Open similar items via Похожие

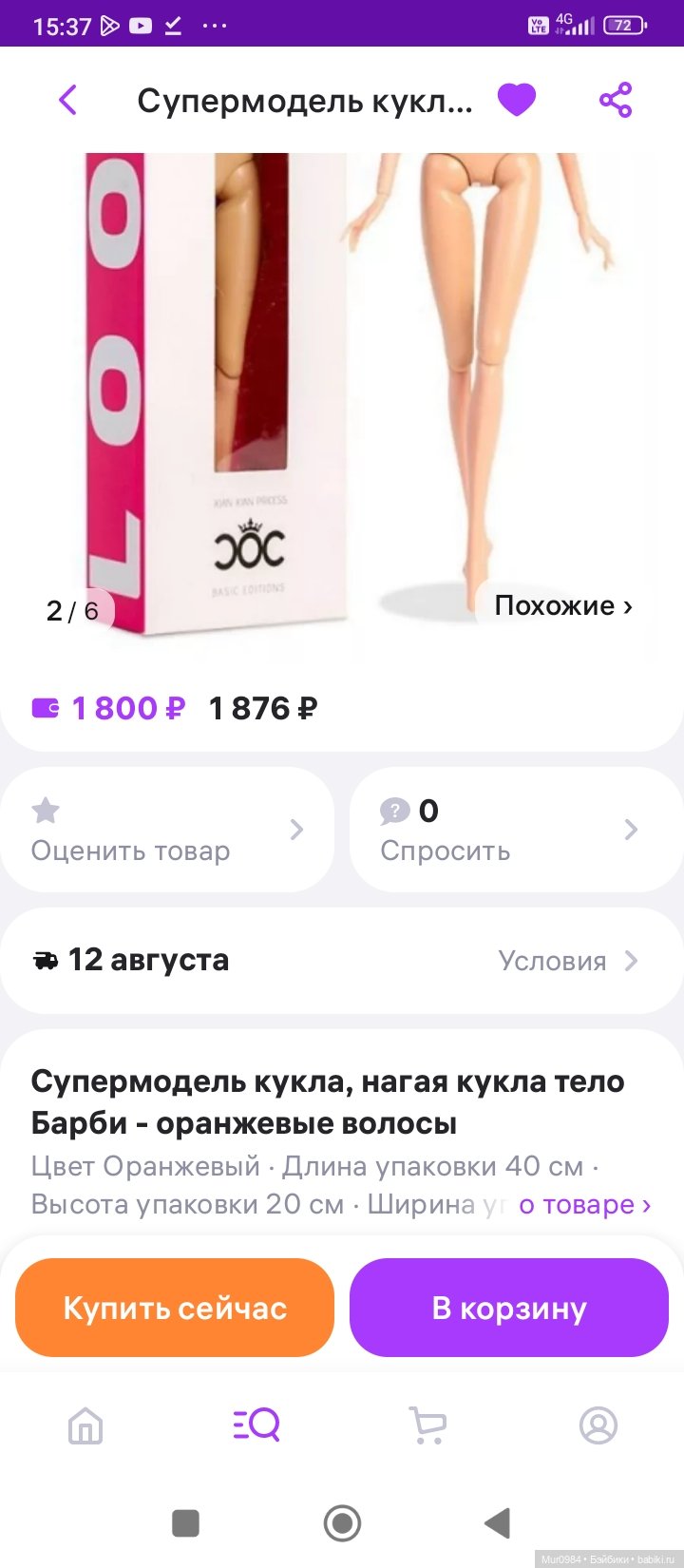(562, 605)
